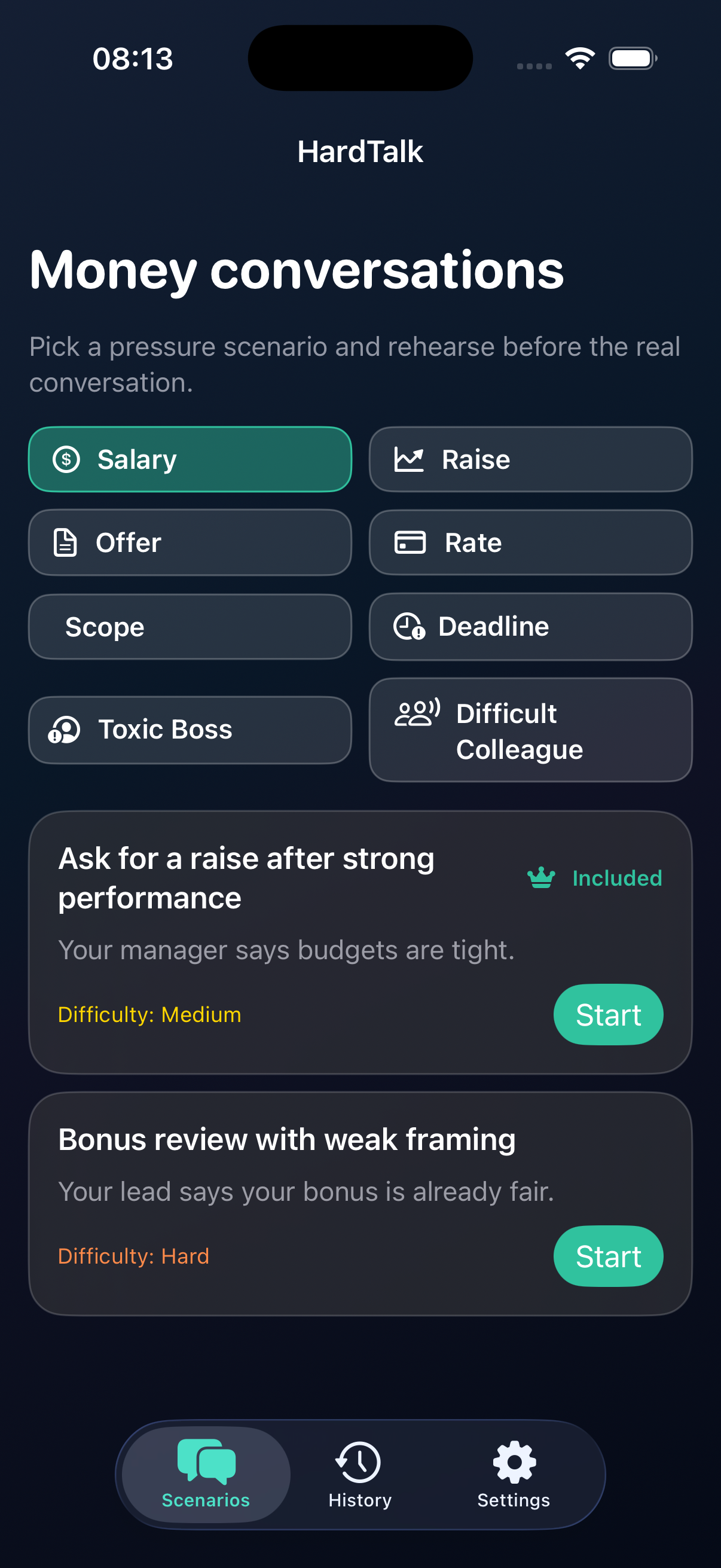This screenshot has width=721, height=1568.
Task: Tap the card icon on the Rate chip
Action: pos(410,542)
